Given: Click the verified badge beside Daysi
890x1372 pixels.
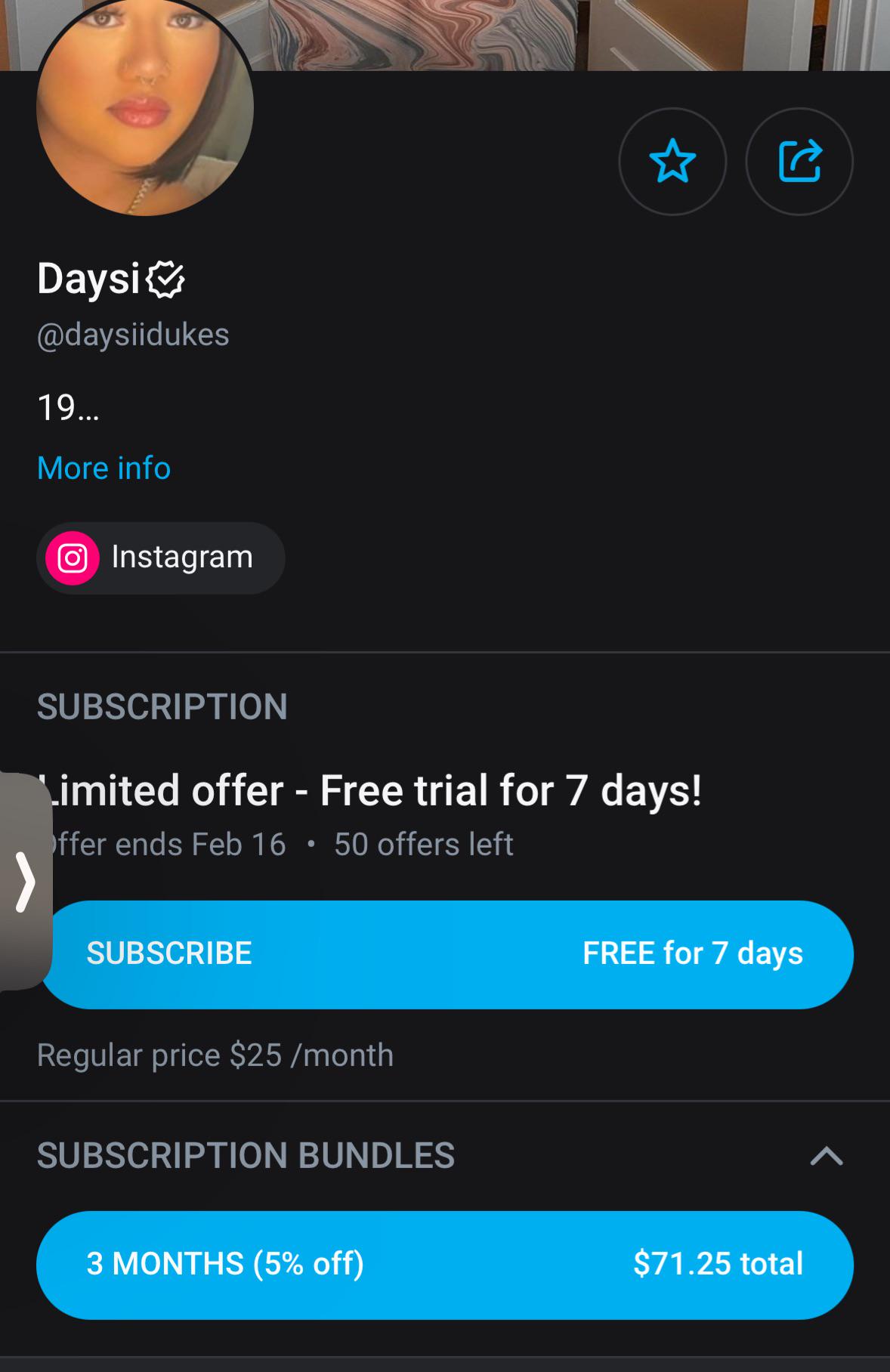Looking at the screenshot, I should (168, 280).
